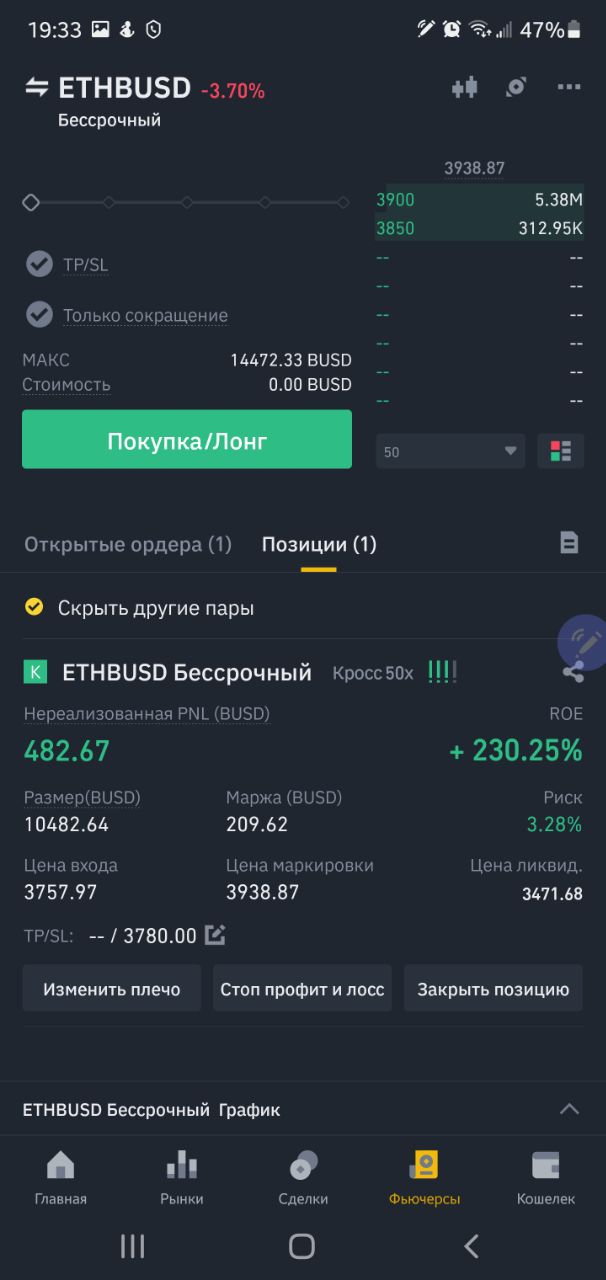Toggle Скрыть другие пары checkbox

pos(34,607)
